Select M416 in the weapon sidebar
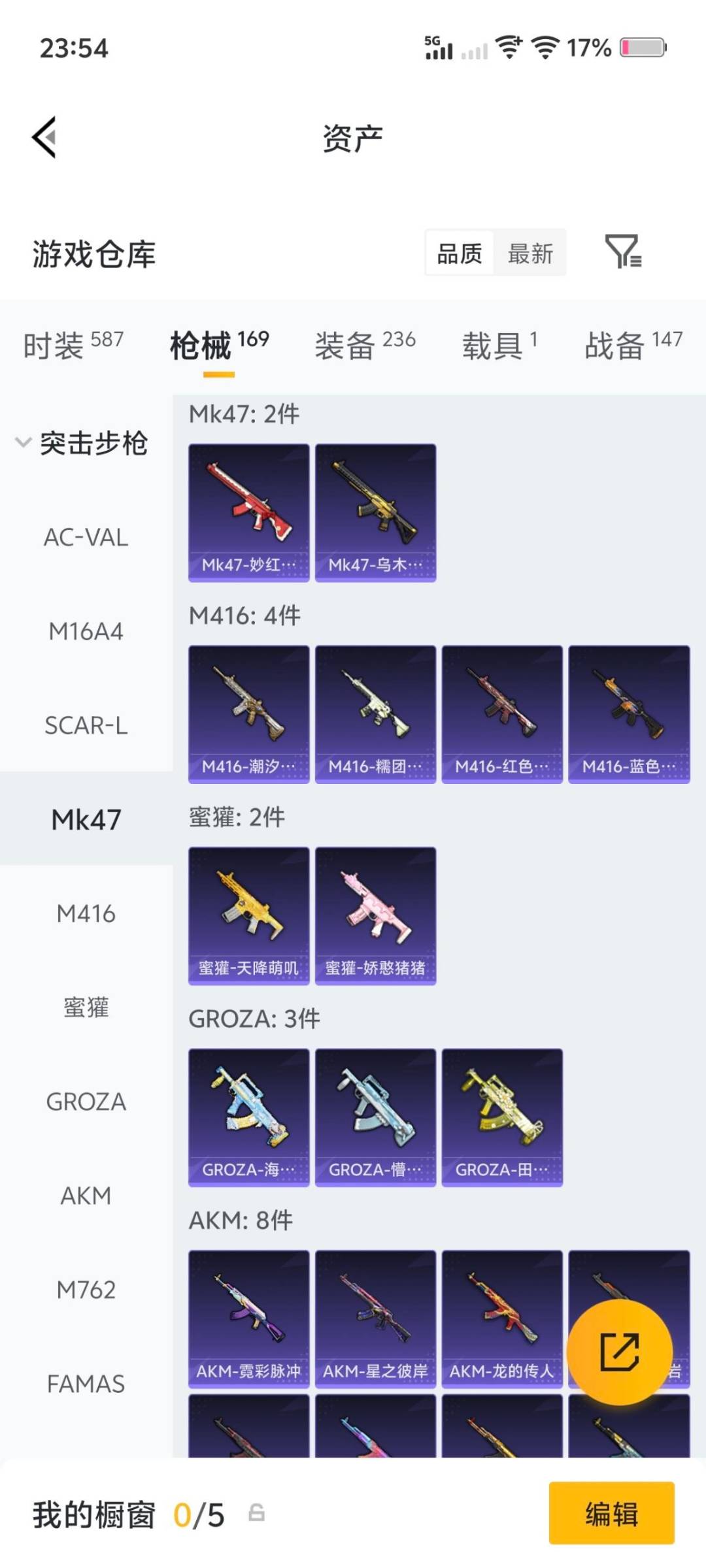706x1568 pixels. [86, 914]
